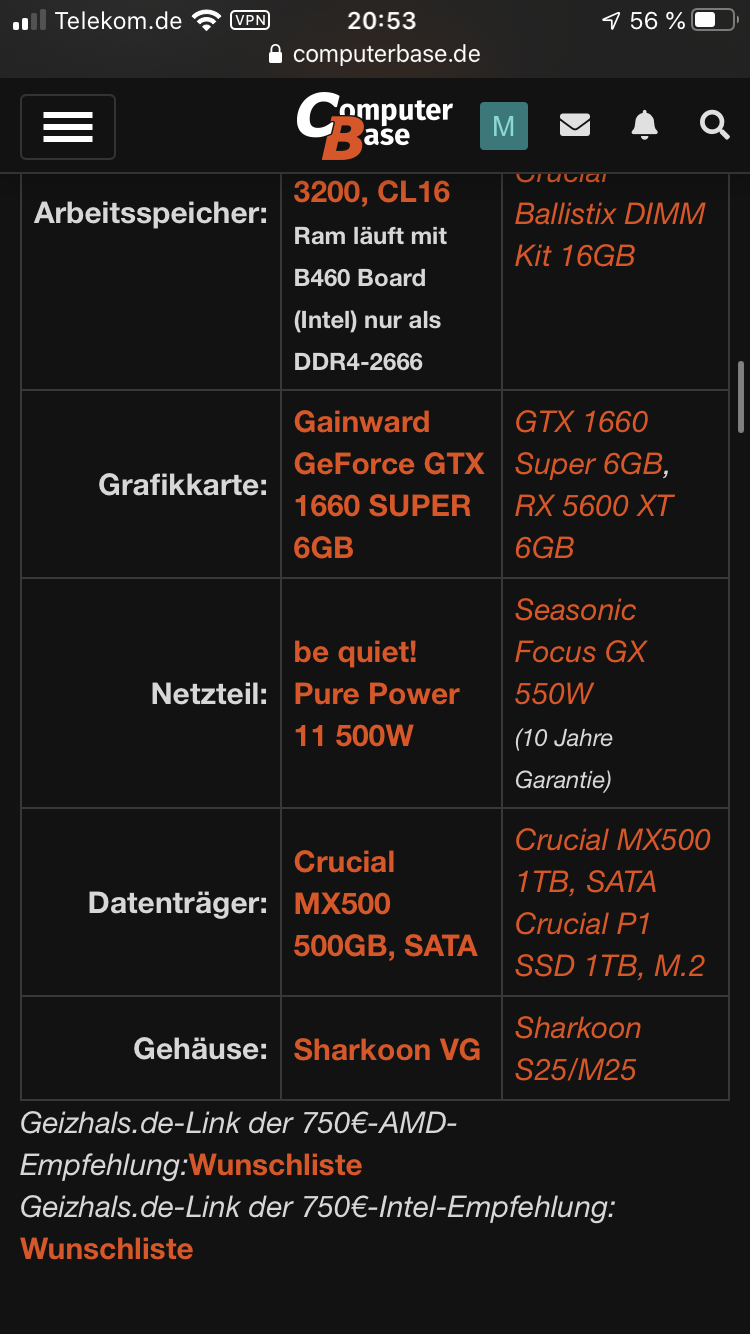Screen dimensions: 750x1334
Task: Open the profile avatar M
Action: [x=504, y=126]
